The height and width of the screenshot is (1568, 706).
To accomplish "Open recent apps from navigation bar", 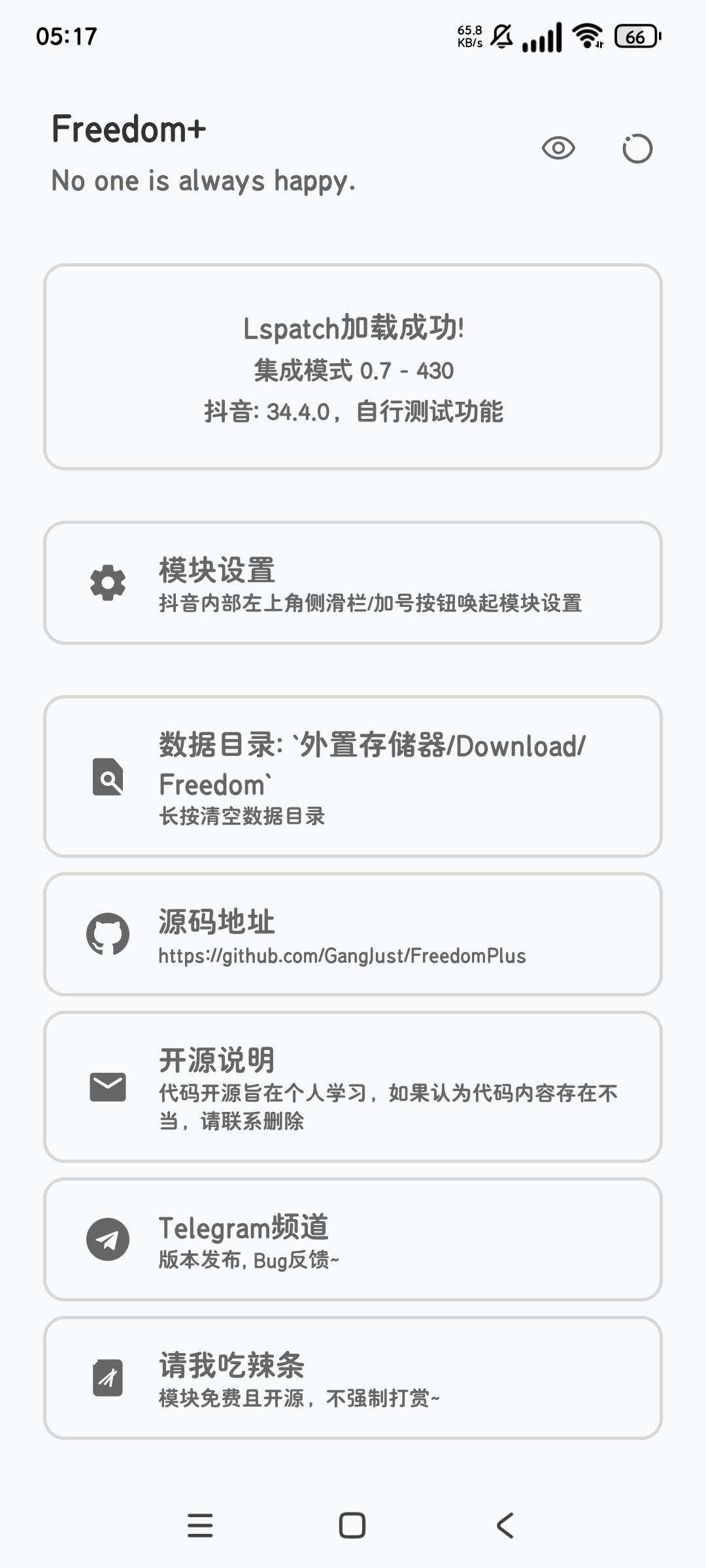I will pos(200,1526).
